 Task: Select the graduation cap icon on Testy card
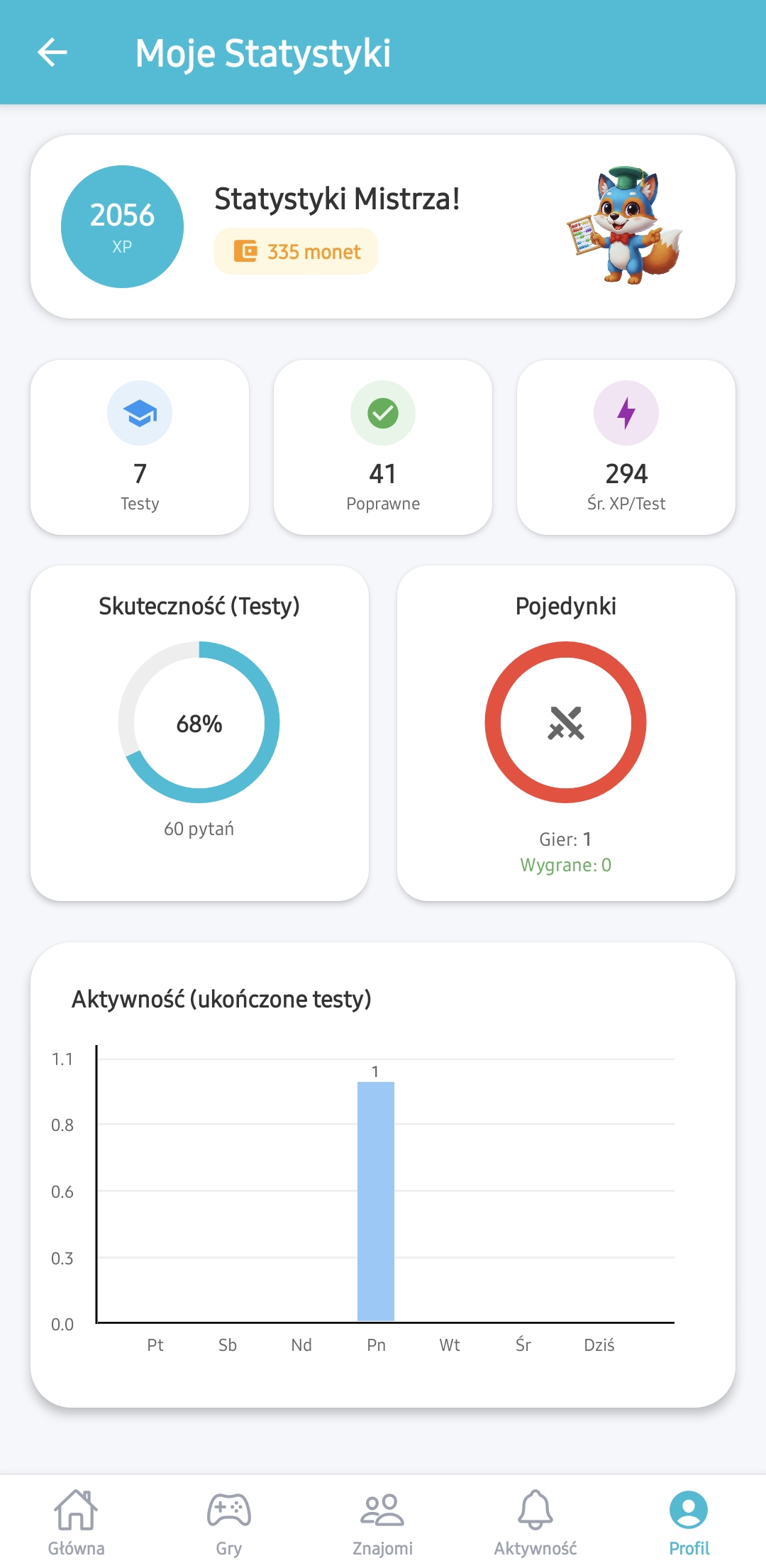140,413
